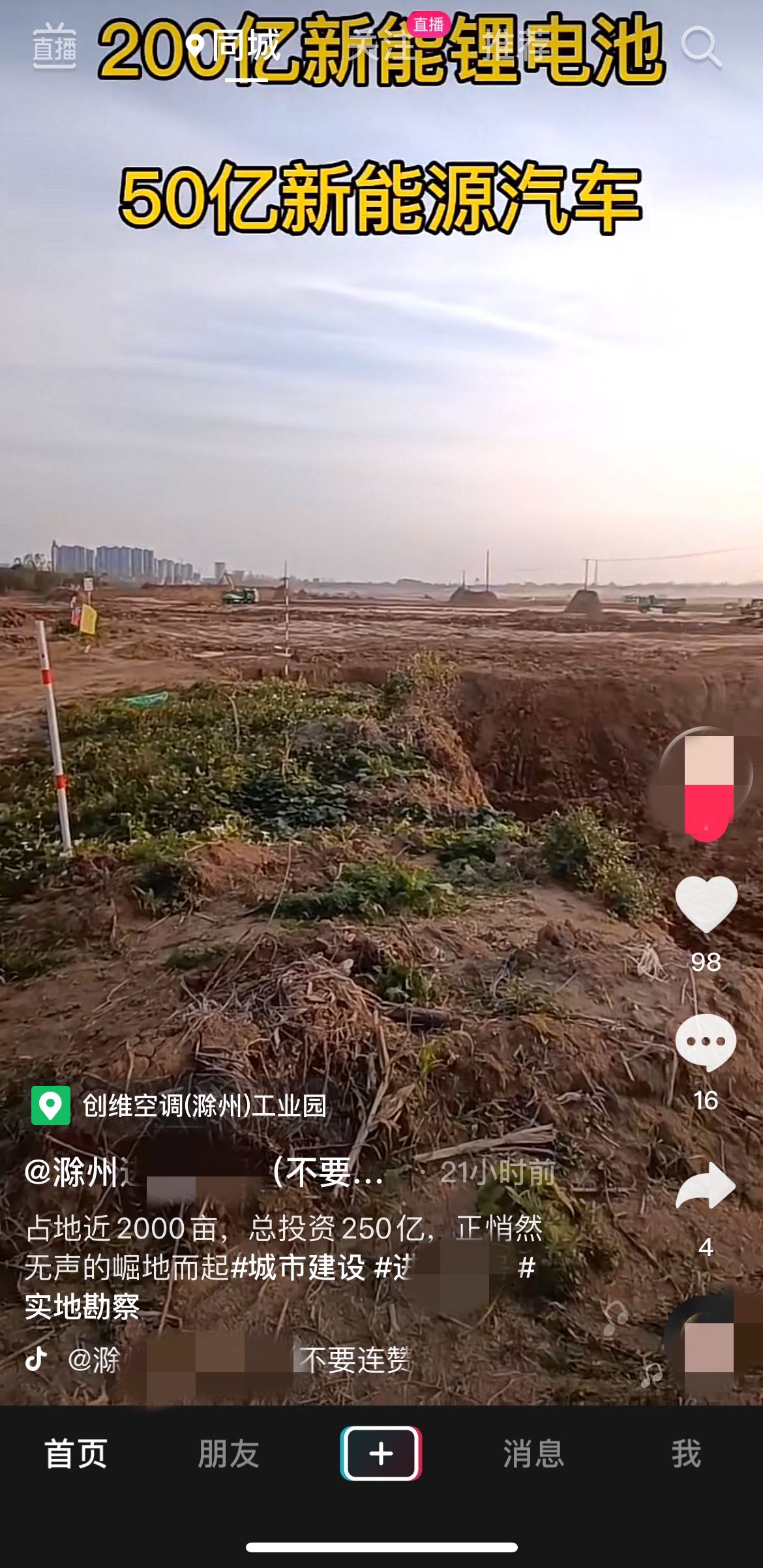Switch to the 朋友 tab
Screen dimensions: 763x1568
228,1453
